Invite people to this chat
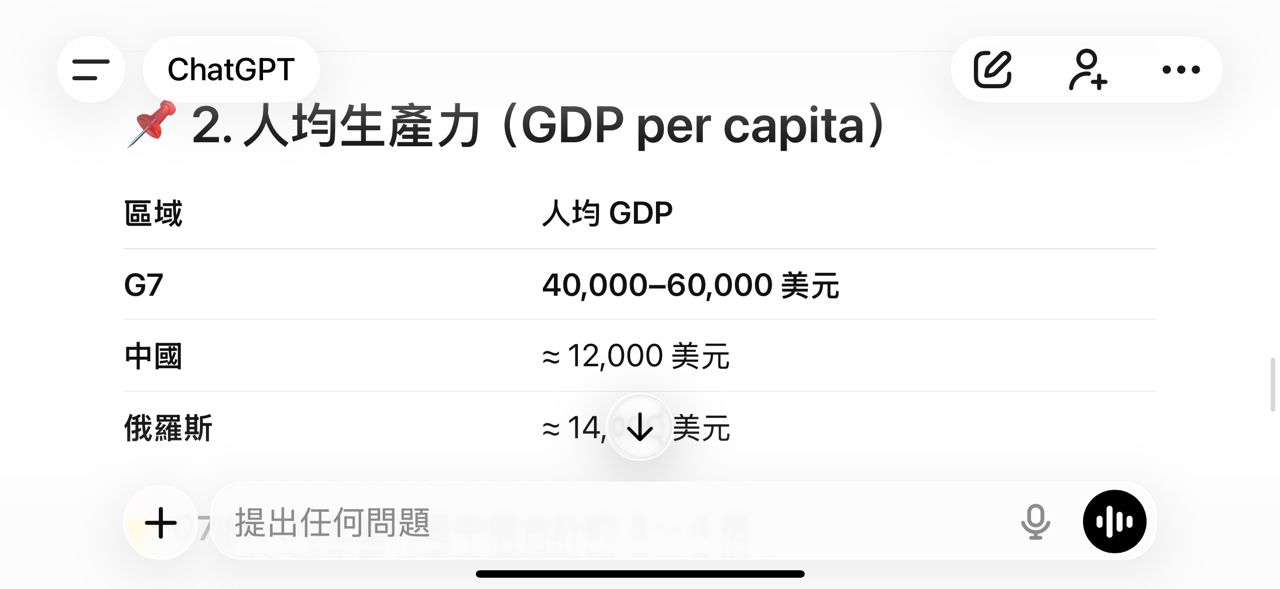 pos(1087,70)
